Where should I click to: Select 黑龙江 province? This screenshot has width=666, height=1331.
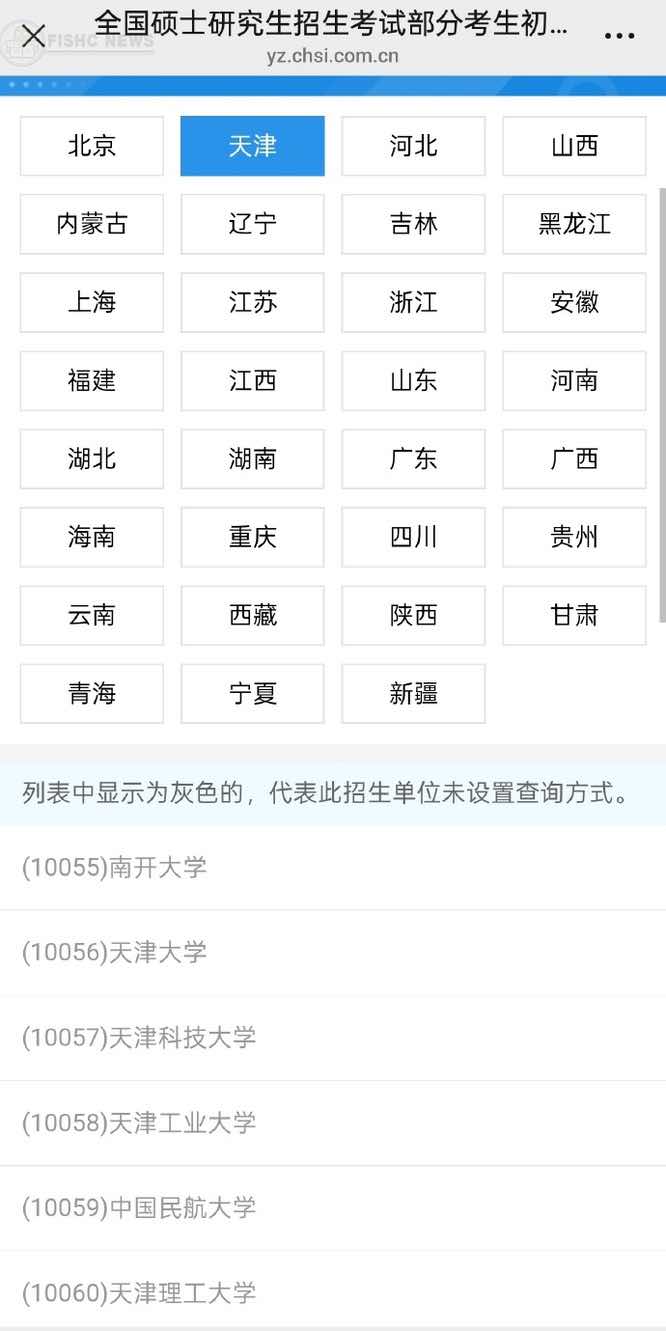point(574,224)
